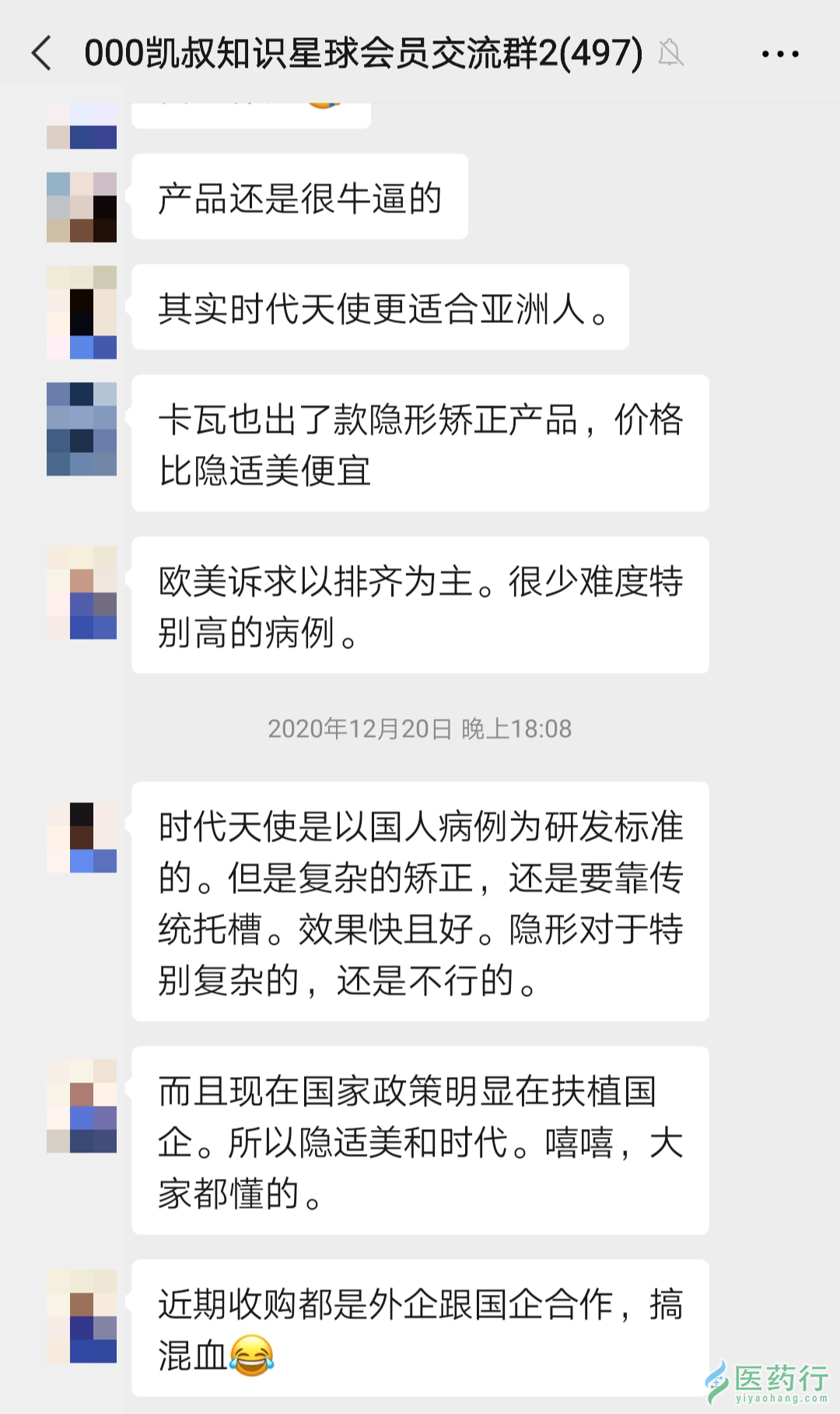Screen dimensions: 840x1414
Task: Open the group chat options menu
Action: 779,54
